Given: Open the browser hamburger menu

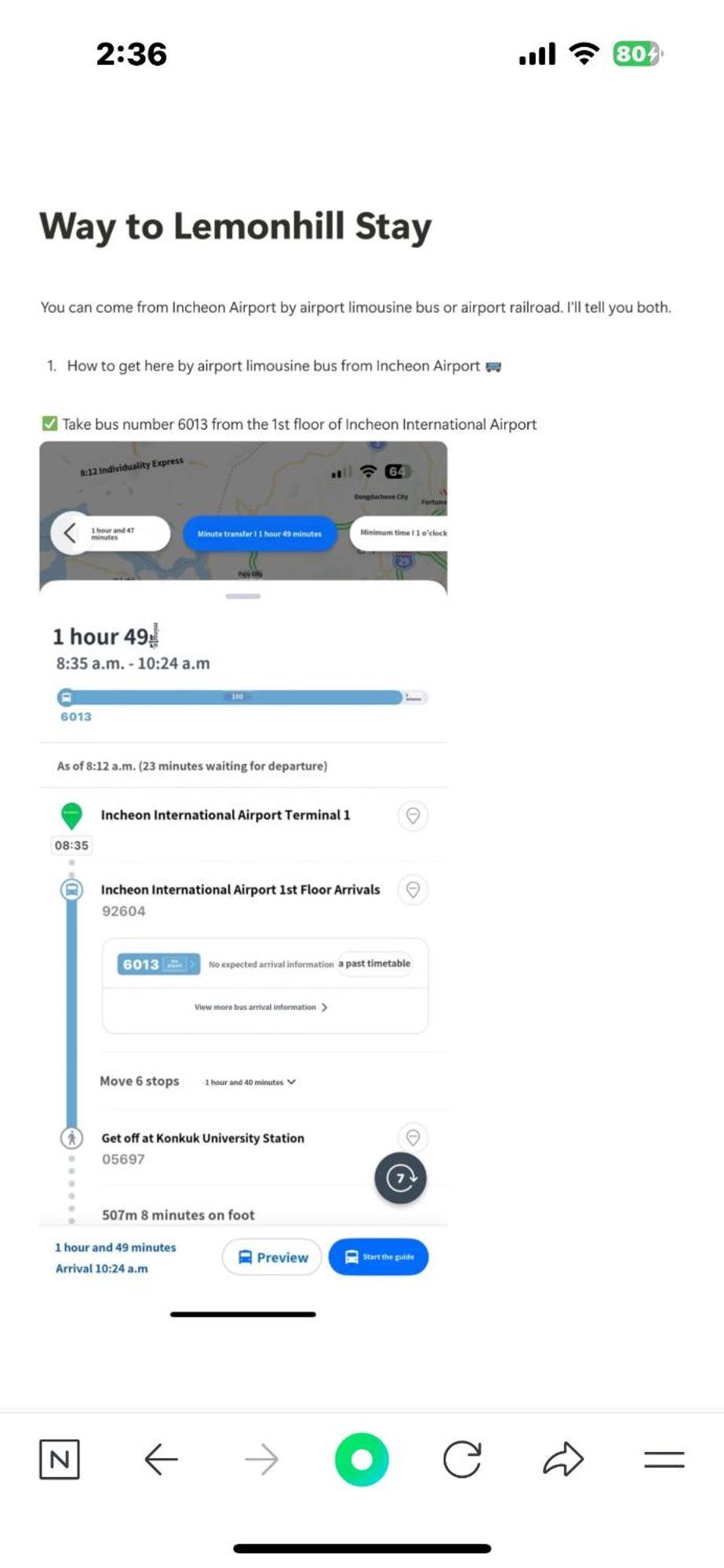Looking at the screenshot, I should point(664,1459).
